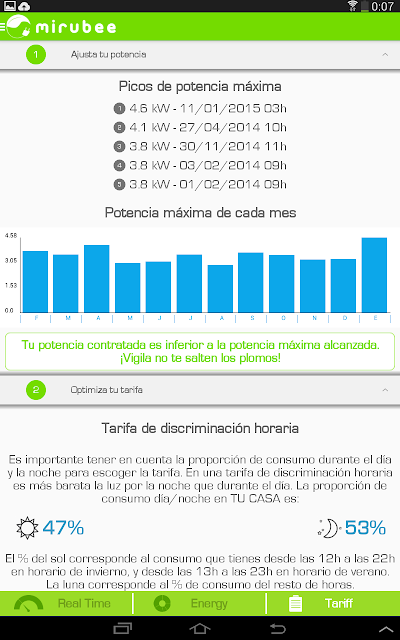Collapse the Ajusta tu potencia section
Image resolution: width=400 pixels, height=640 pixels.
pyautogui.click(x=200, y=55)
